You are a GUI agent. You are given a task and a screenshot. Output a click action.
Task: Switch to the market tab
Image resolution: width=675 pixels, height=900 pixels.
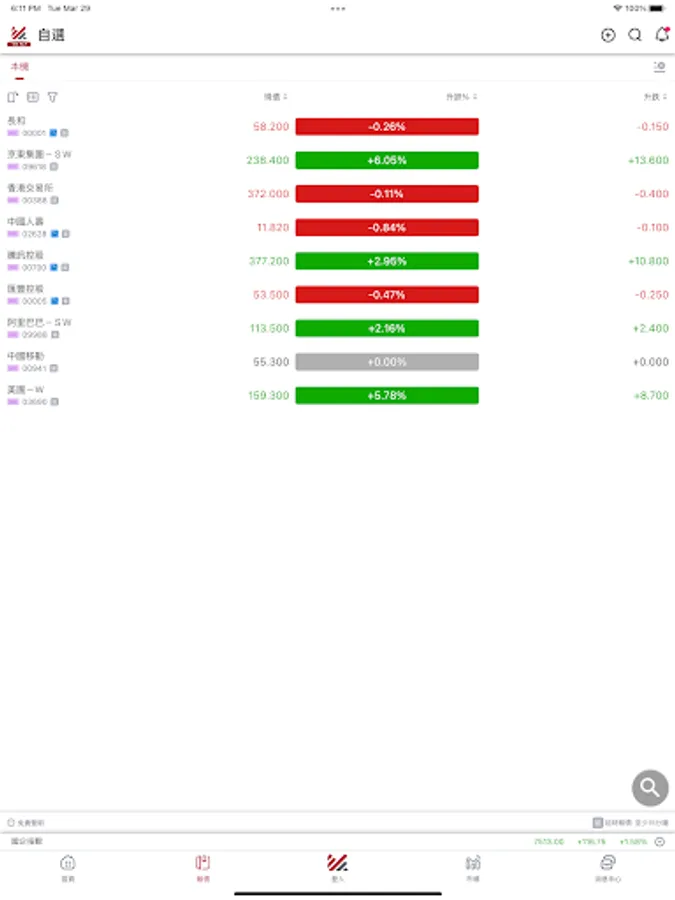pos(473,866)
